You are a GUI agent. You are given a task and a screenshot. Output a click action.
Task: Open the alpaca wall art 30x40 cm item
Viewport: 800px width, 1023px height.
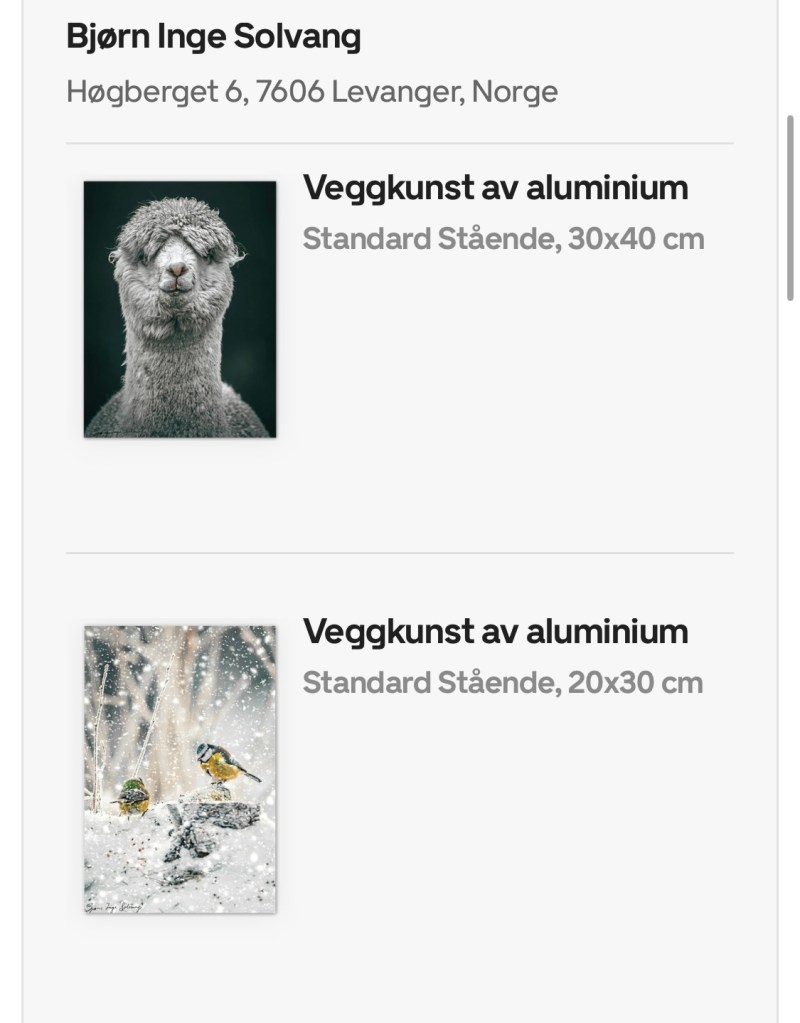coord(180,309)
